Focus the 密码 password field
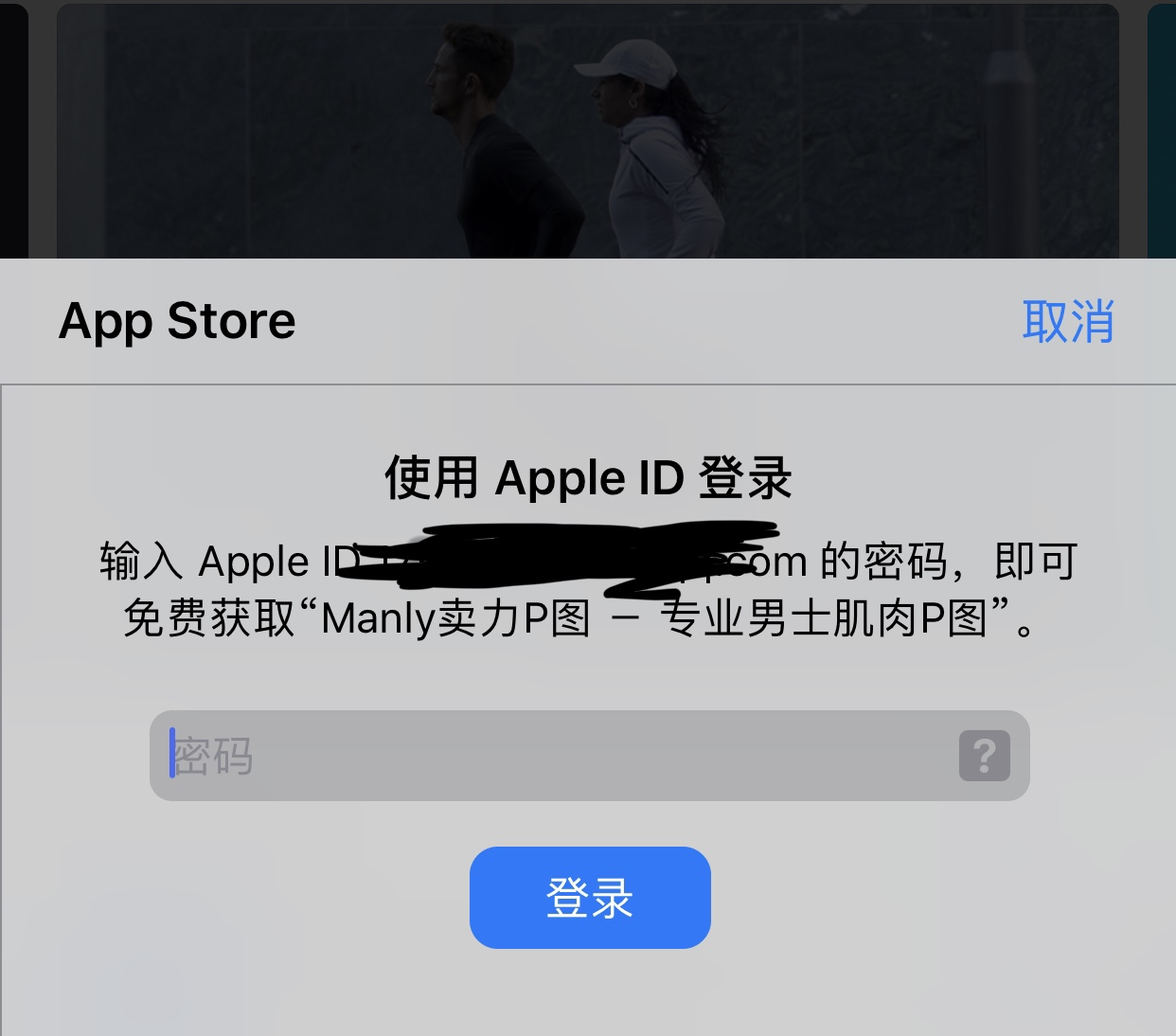The image size is (1176, 1036). tap(549, 756)
